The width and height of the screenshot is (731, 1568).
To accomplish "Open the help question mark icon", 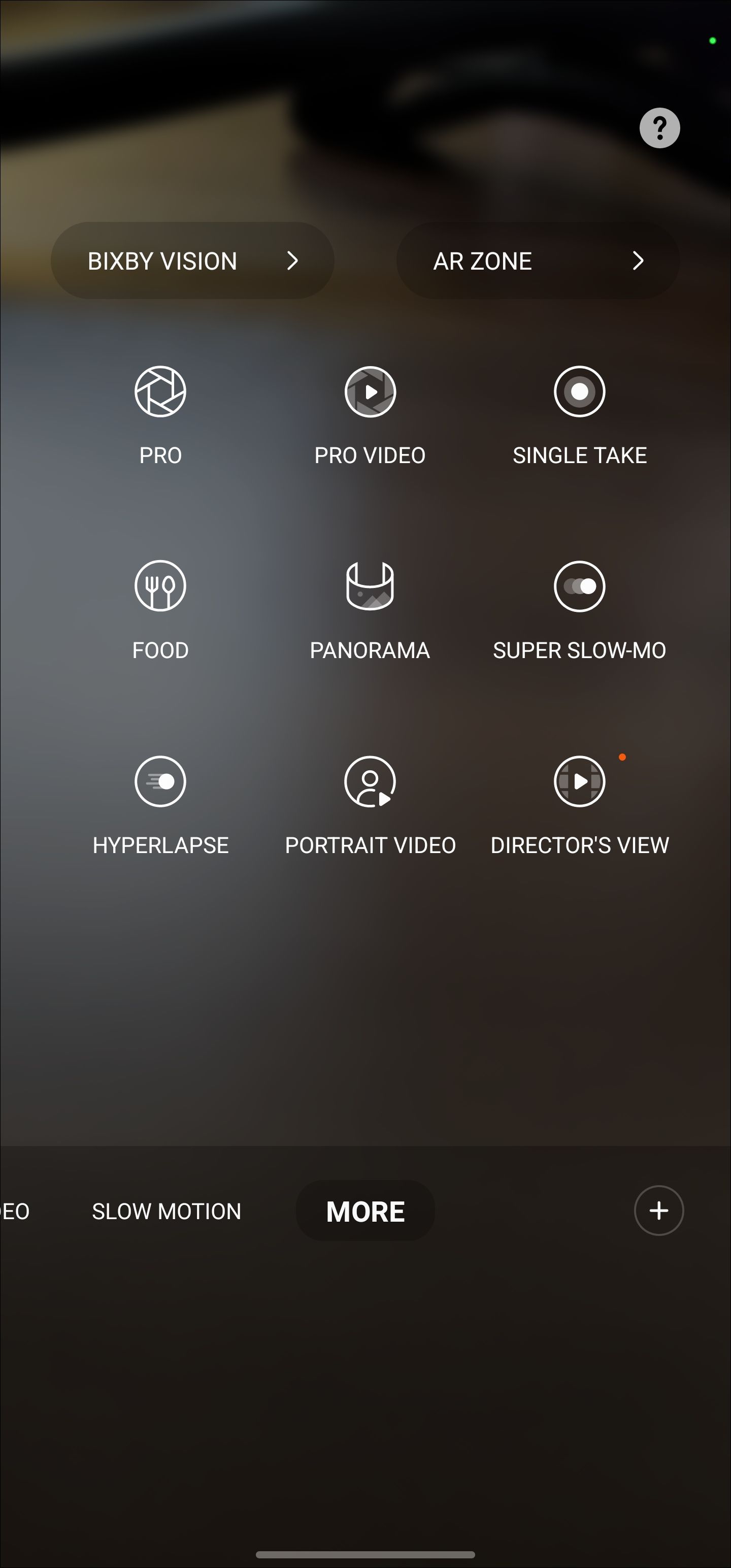I will [x=659, y=128].
